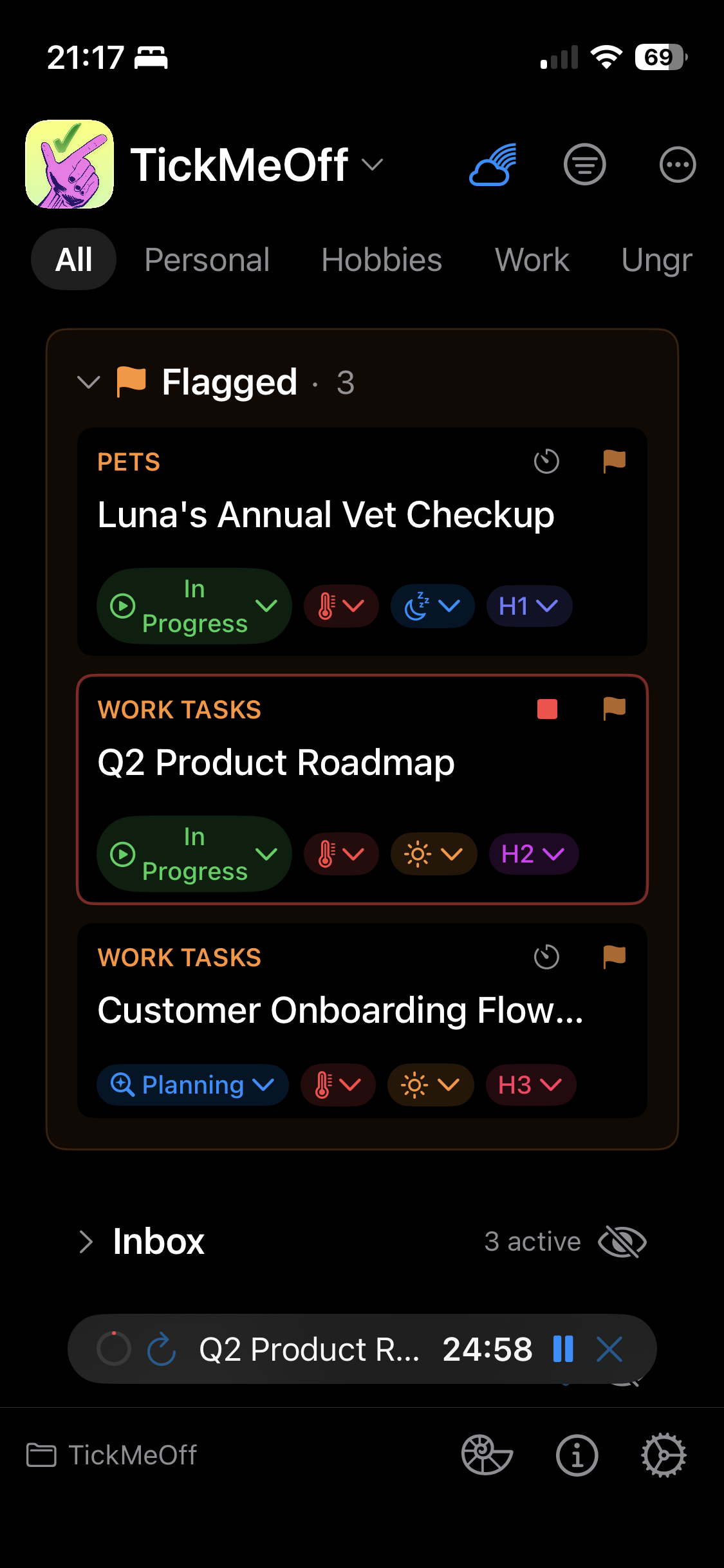Switch to the Work tab
Screen dimensions: 724x1568
click(532, 260)
